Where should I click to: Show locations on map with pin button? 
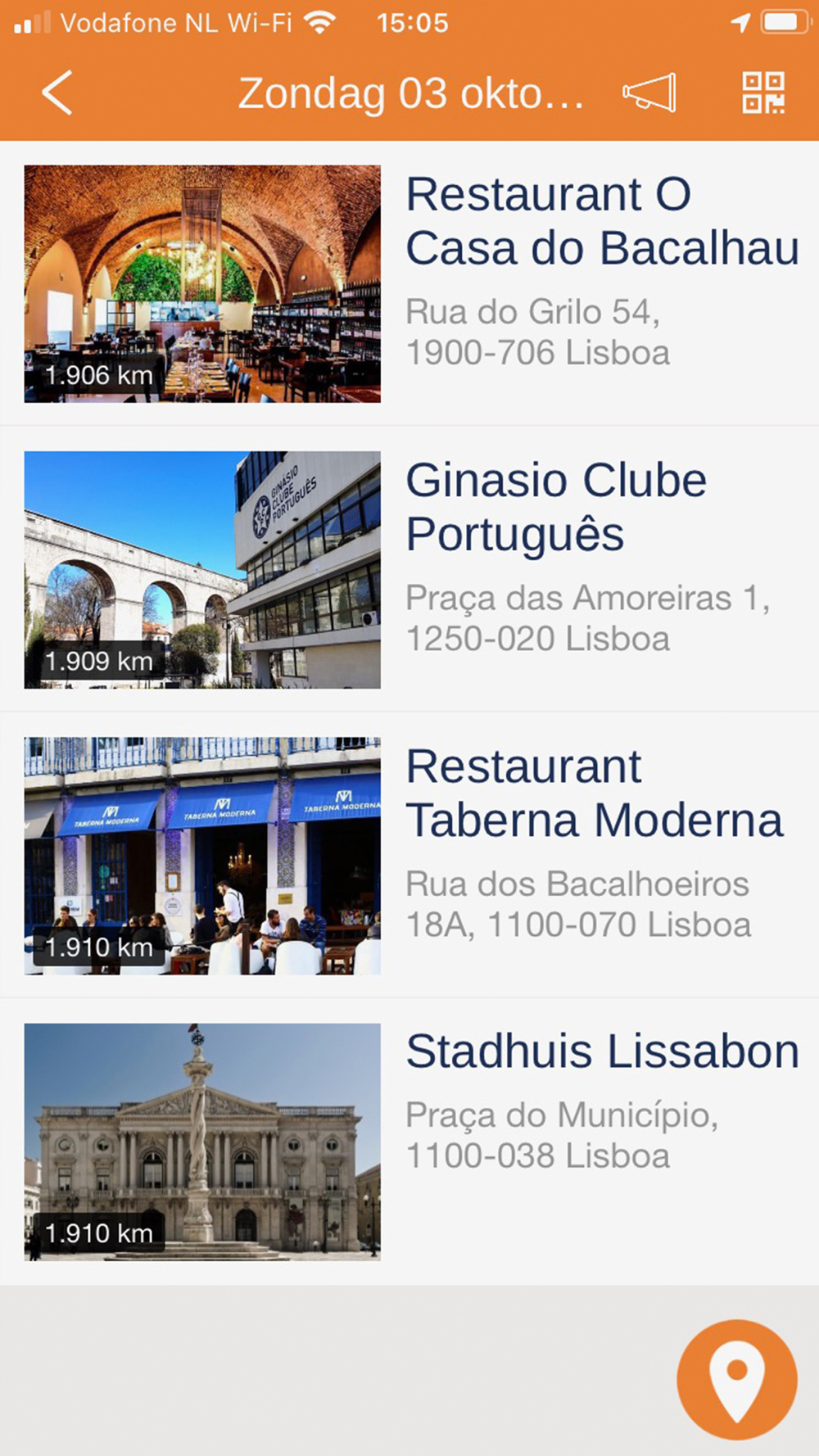(736, 1379)
